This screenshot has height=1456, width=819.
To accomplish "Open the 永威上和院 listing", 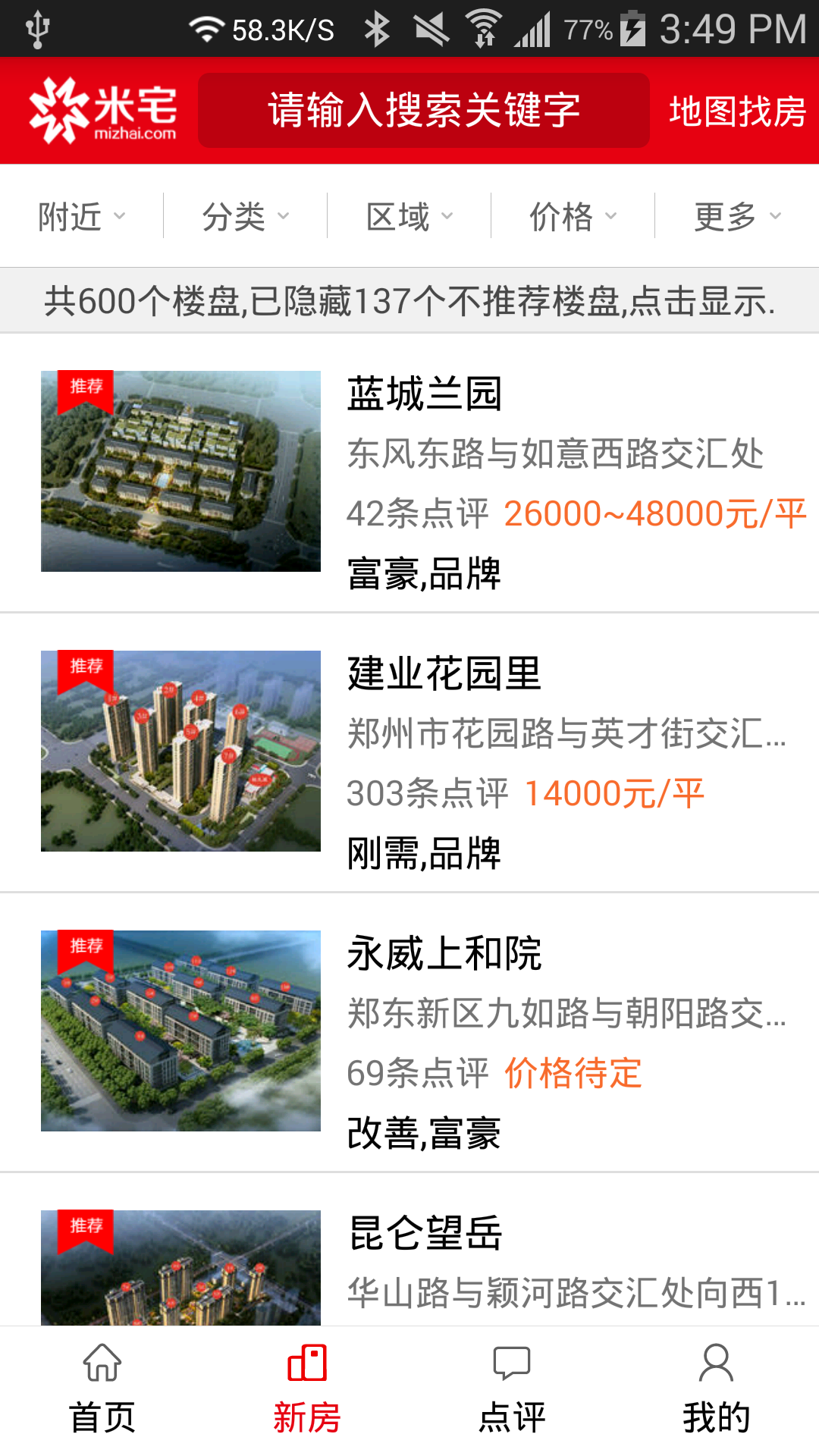I will click(x=444, y=954).
